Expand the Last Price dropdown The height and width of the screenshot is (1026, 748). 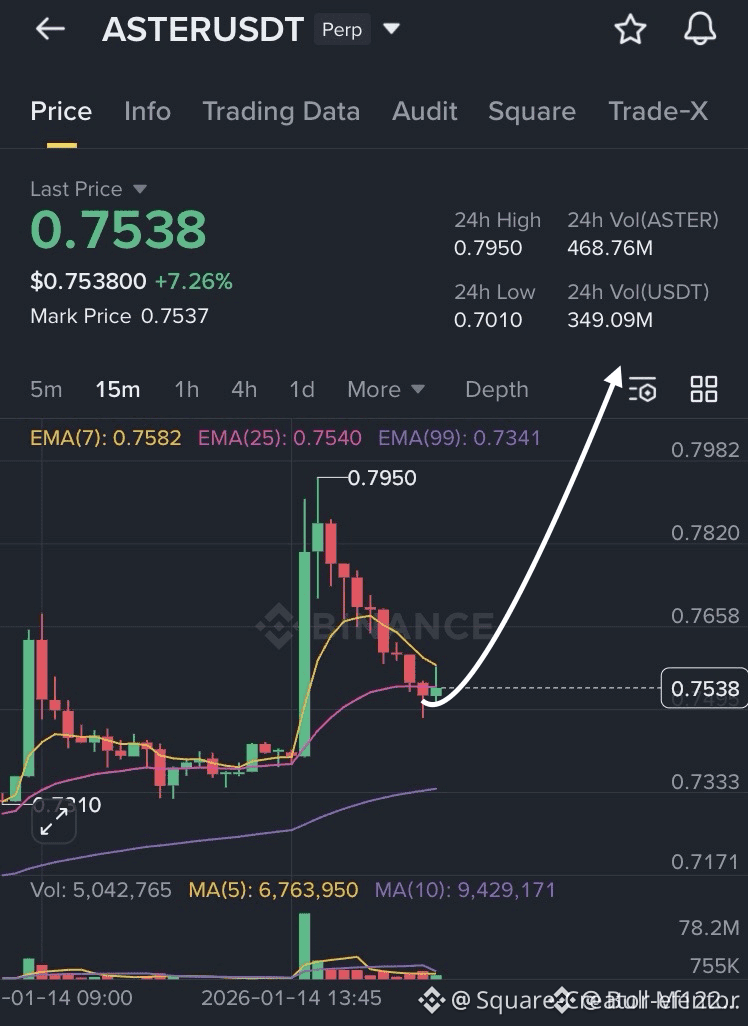click(140, 189)
